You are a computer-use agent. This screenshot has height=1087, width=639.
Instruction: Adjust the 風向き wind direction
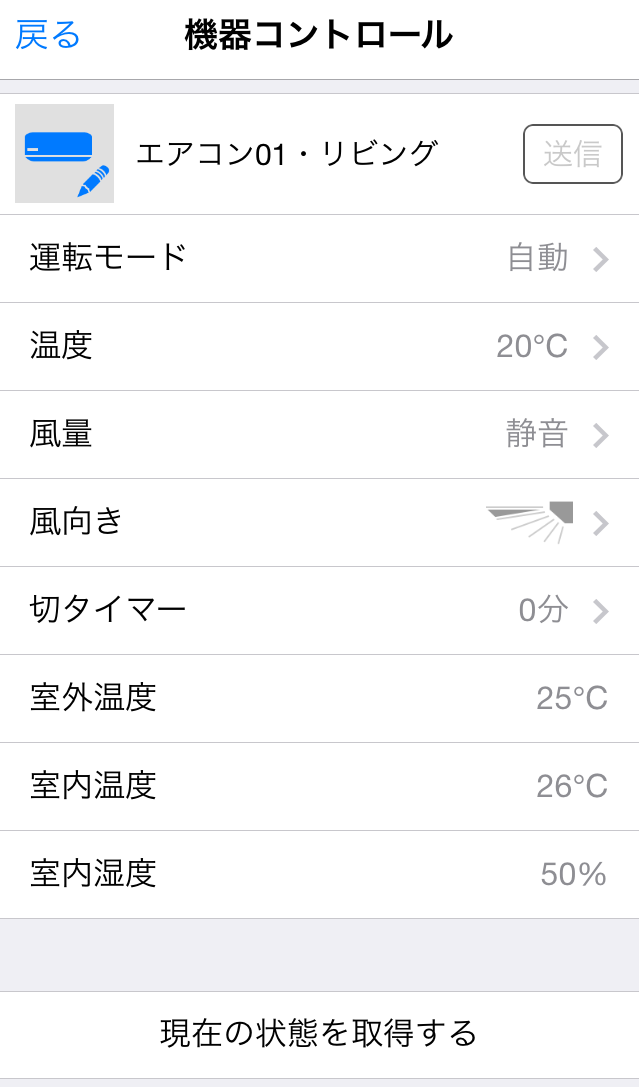pos(319,523)
